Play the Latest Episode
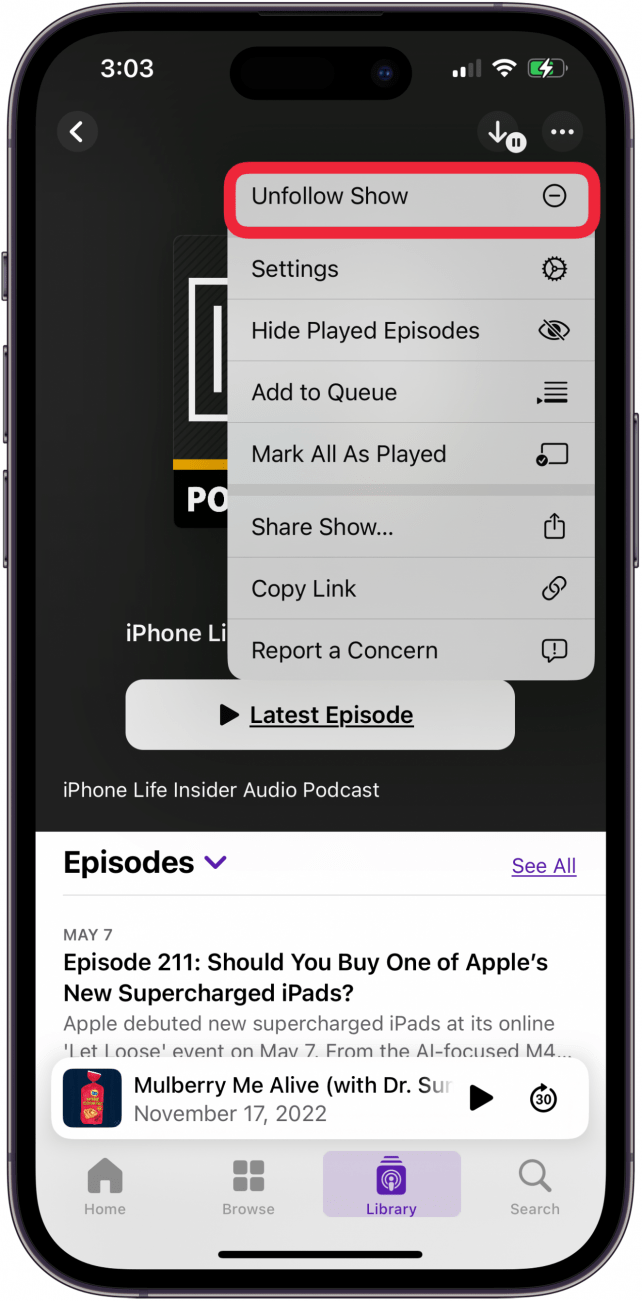 point(319,715)
